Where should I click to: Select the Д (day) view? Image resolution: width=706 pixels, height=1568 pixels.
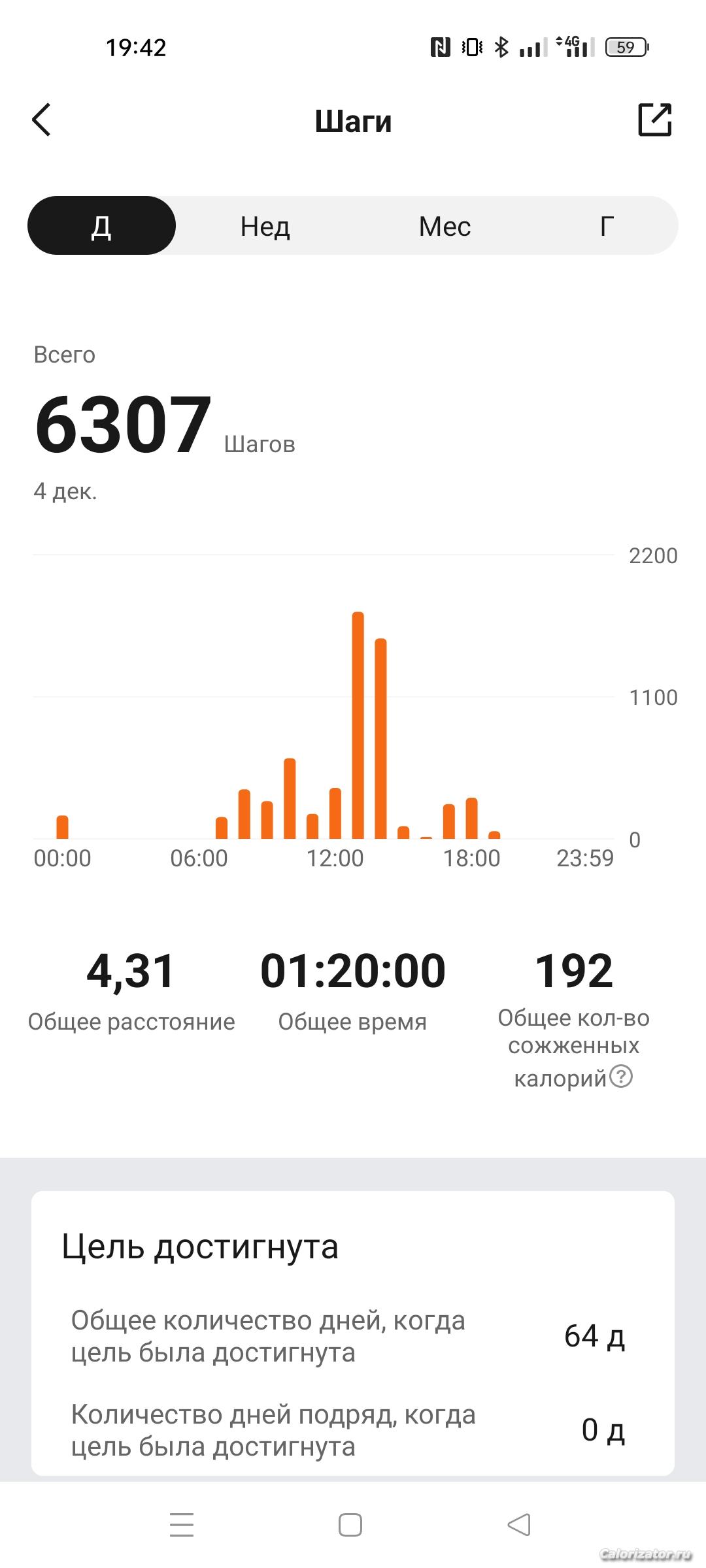[101, 226]
